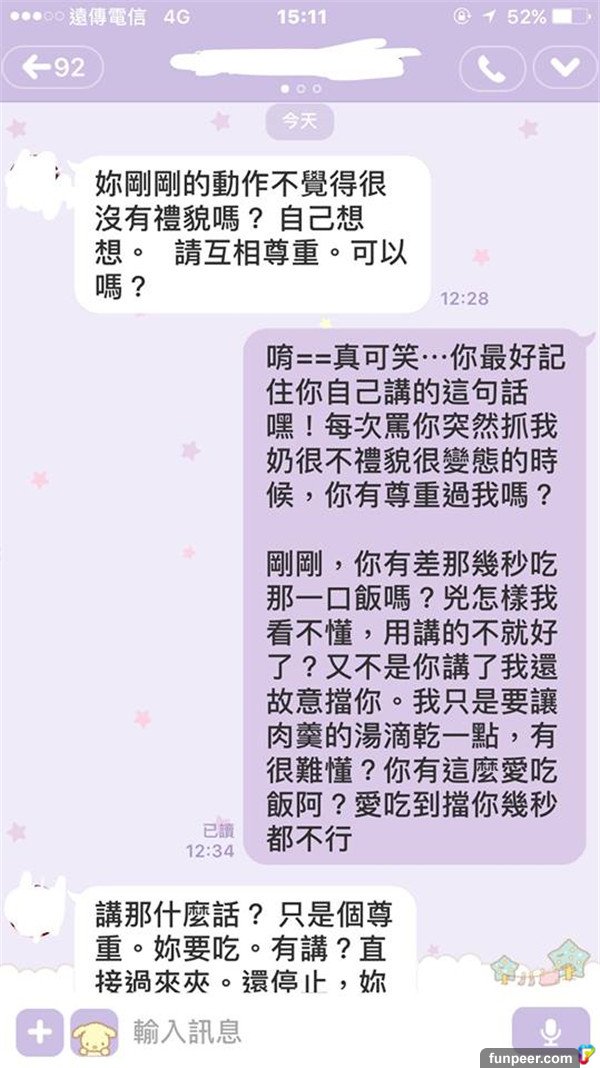The height and width of the screenshot is (1068, 600).
Task: Record a voice message with microphone
Action: (x=550, y=1031)
